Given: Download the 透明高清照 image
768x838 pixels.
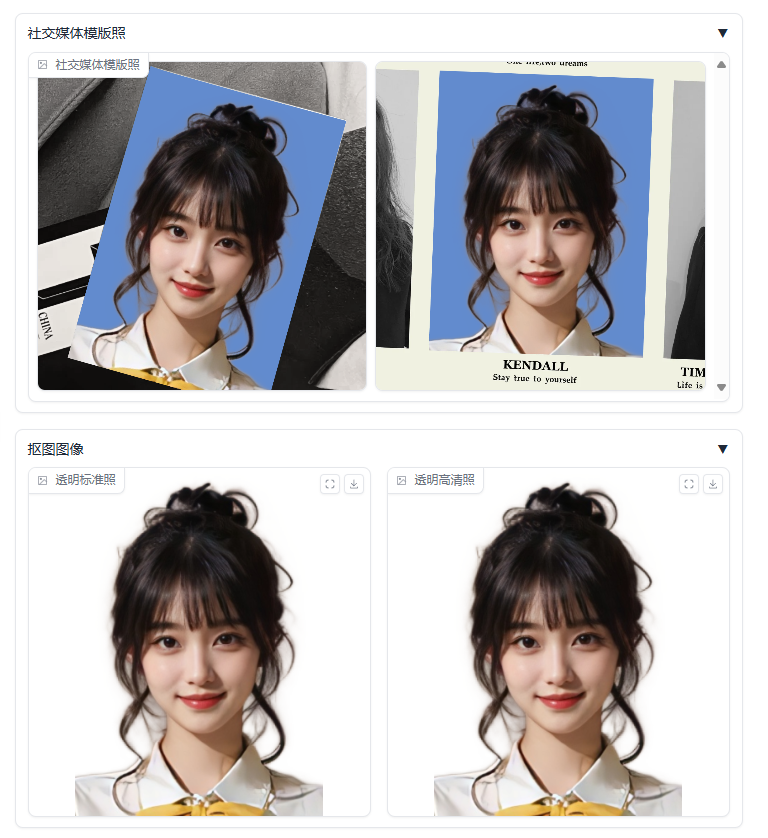Looking at the screenshot, I should 713,484.
